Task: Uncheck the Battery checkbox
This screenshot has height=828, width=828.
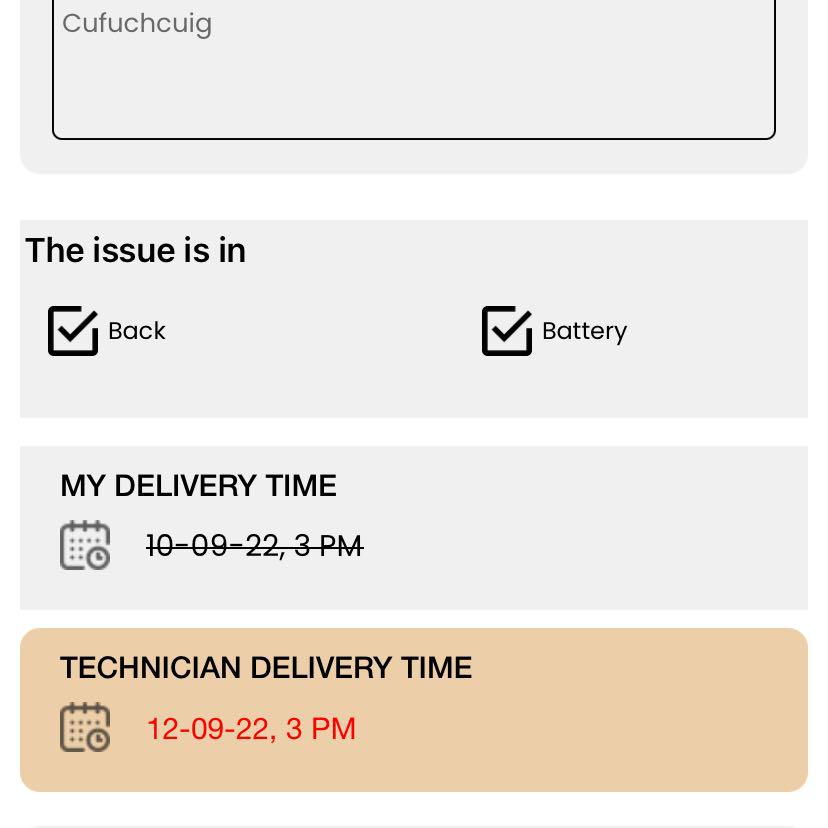Action: (506, 331)
